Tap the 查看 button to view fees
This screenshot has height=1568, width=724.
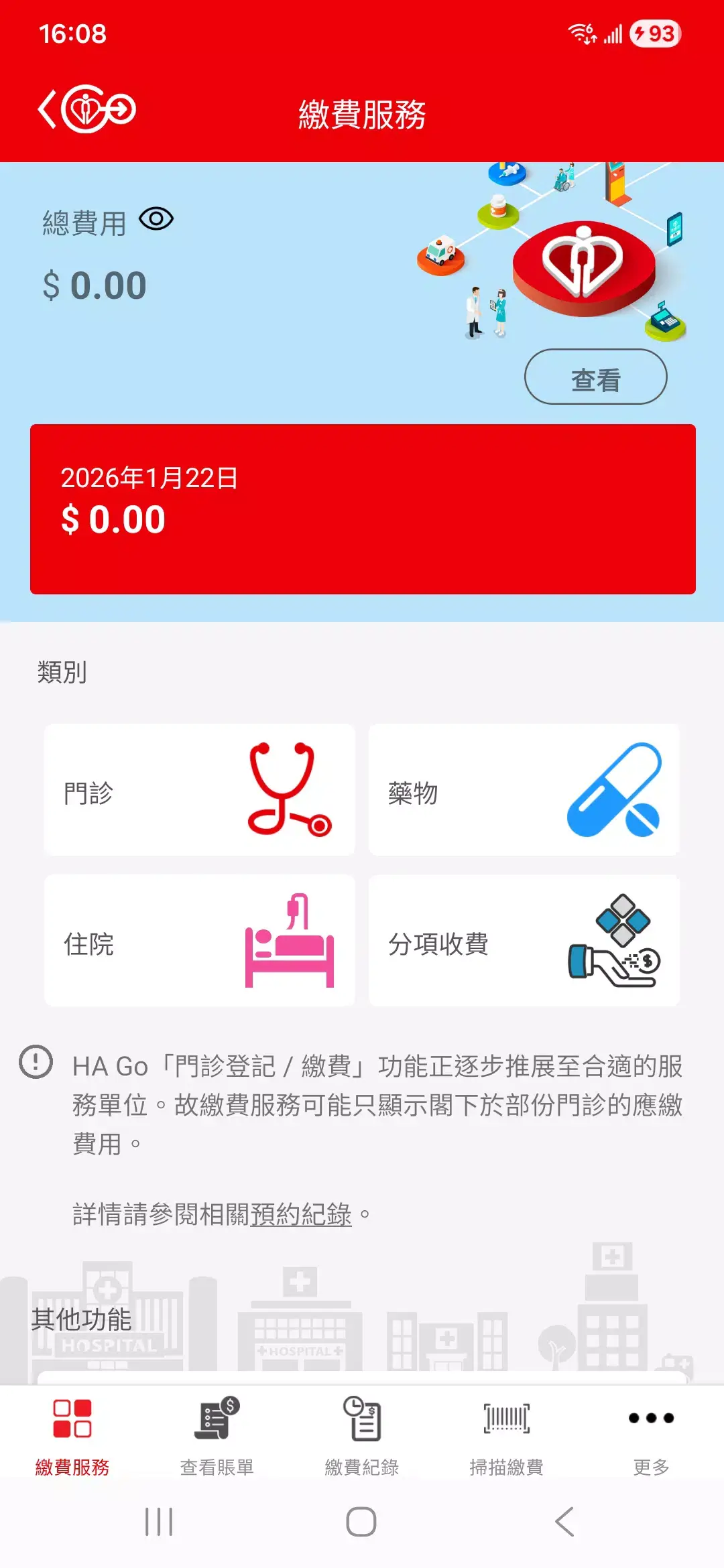(x=595, y=377)
